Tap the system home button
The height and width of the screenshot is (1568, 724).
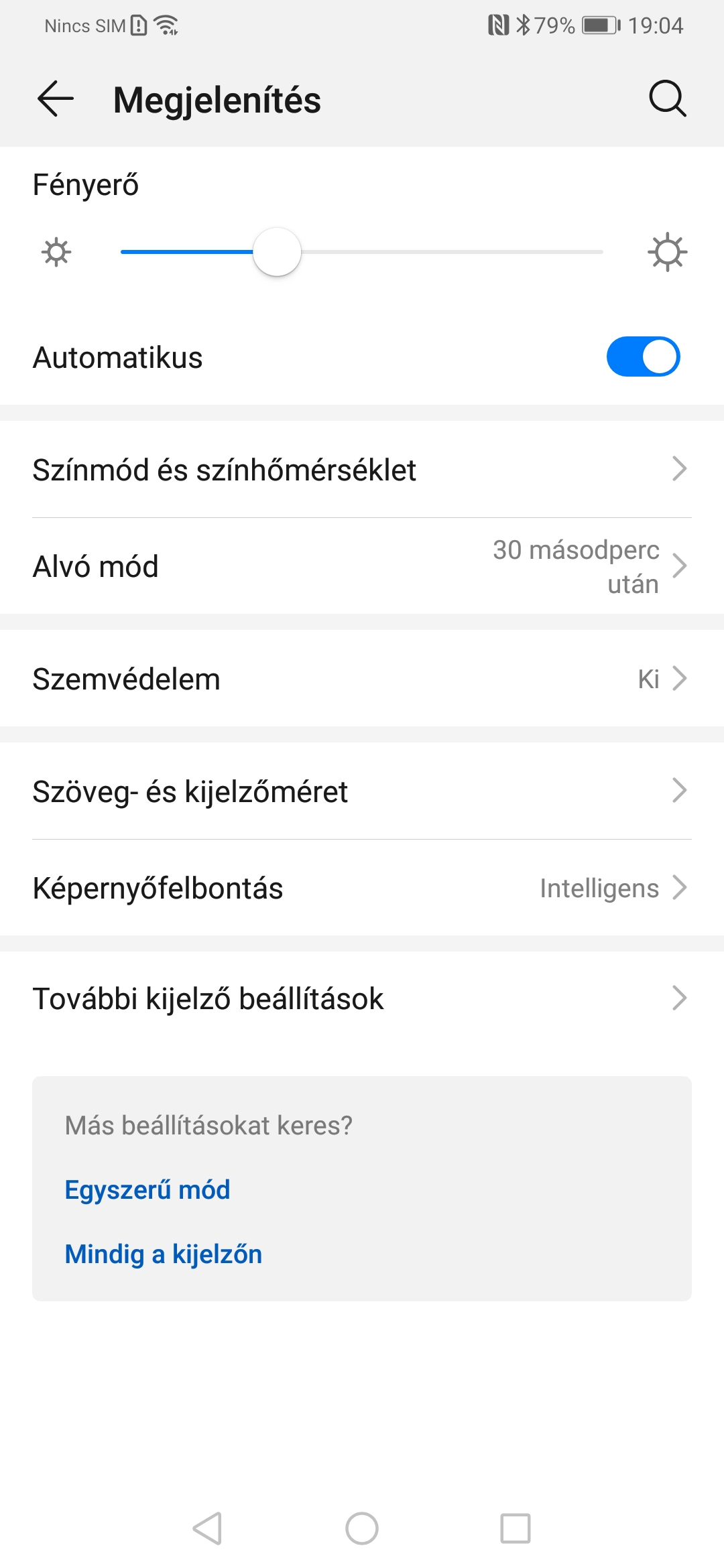[362, 1528]
